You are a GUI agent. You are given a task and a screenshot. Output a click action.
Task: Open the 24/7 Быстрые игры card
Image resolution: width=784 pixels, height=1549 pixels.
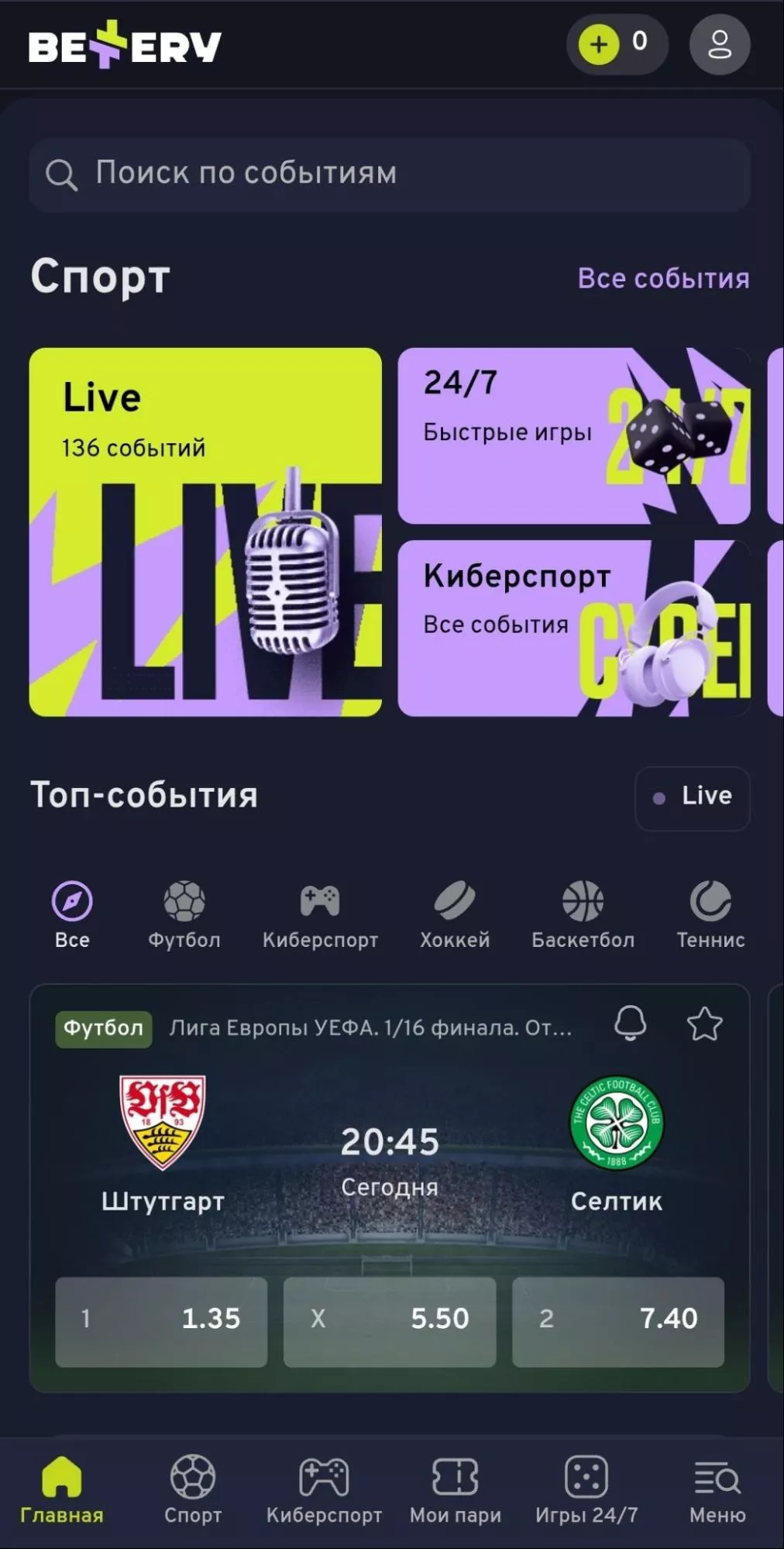pyautogui.click(x=573, y=435)
